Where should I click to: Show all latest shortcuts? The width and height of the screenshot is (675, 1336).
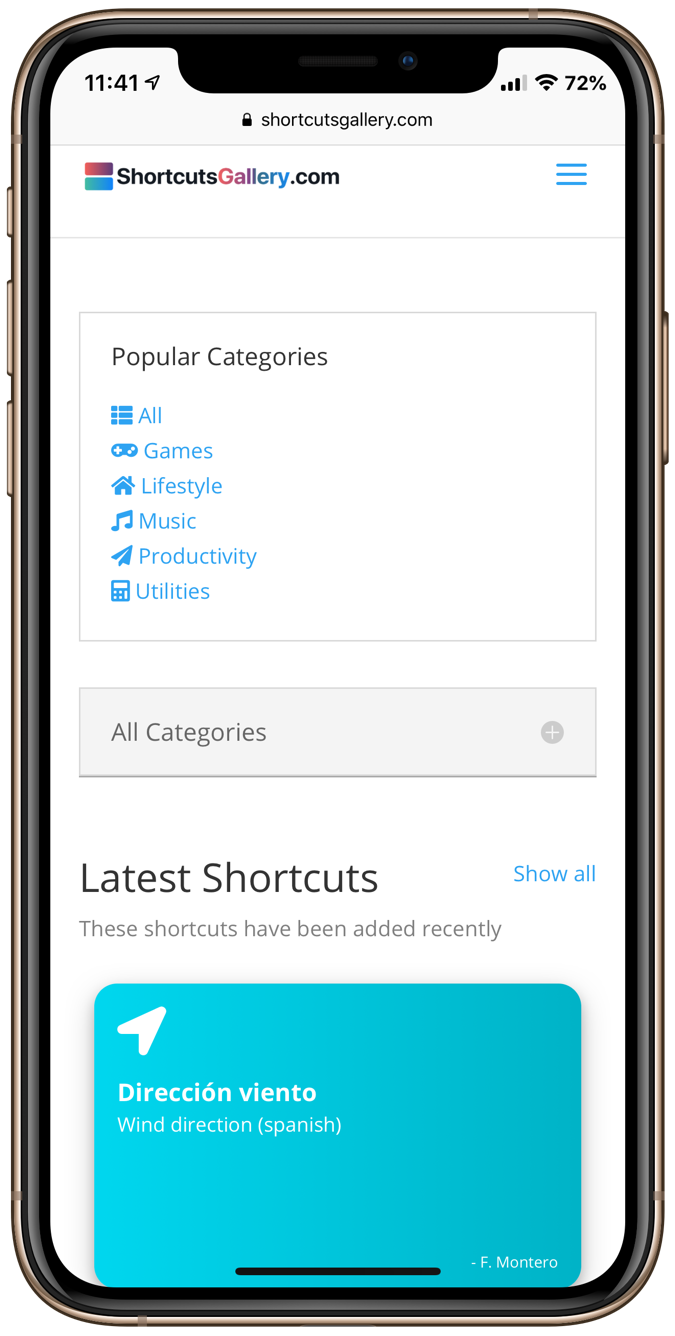click(554, 873)
